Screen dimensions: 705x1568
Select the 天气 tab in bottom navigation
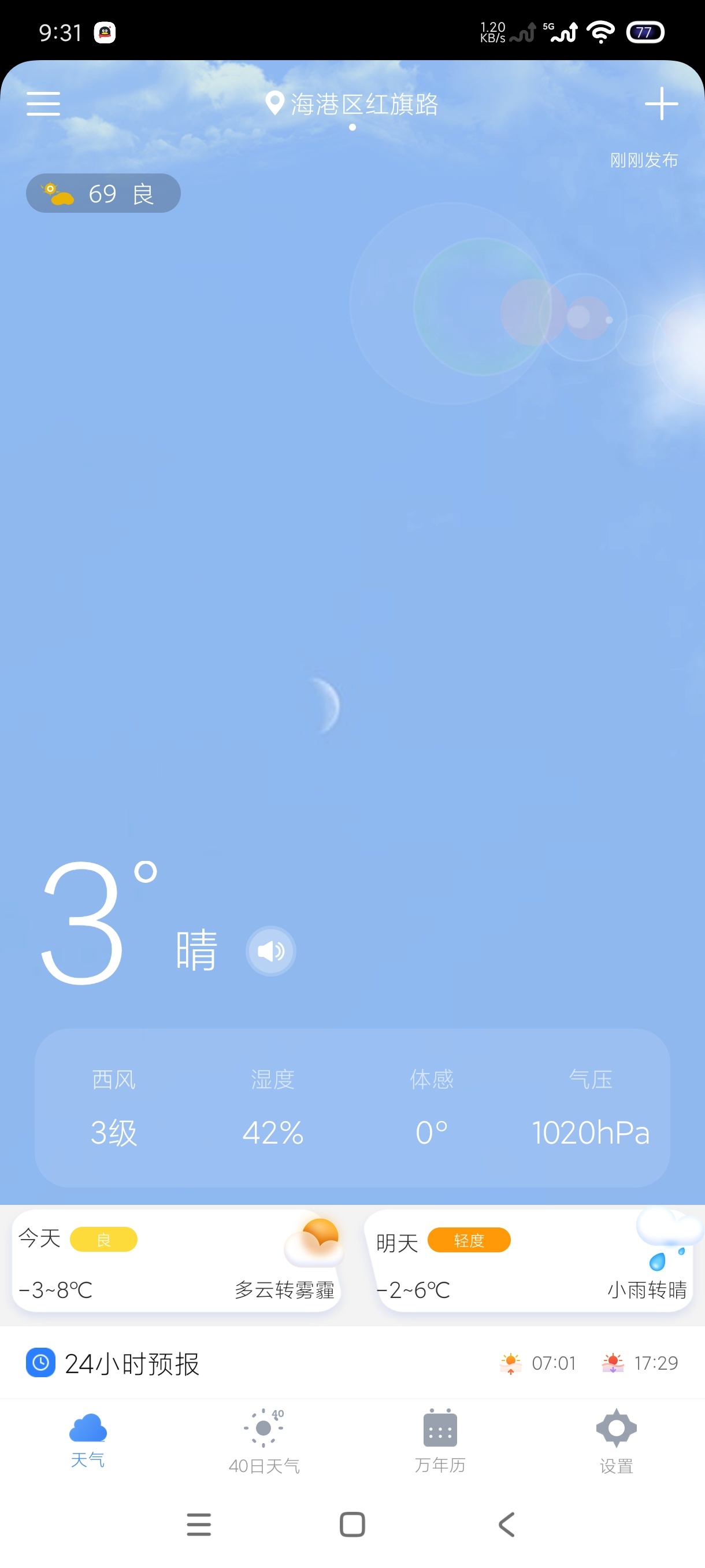coord(88,1443)
